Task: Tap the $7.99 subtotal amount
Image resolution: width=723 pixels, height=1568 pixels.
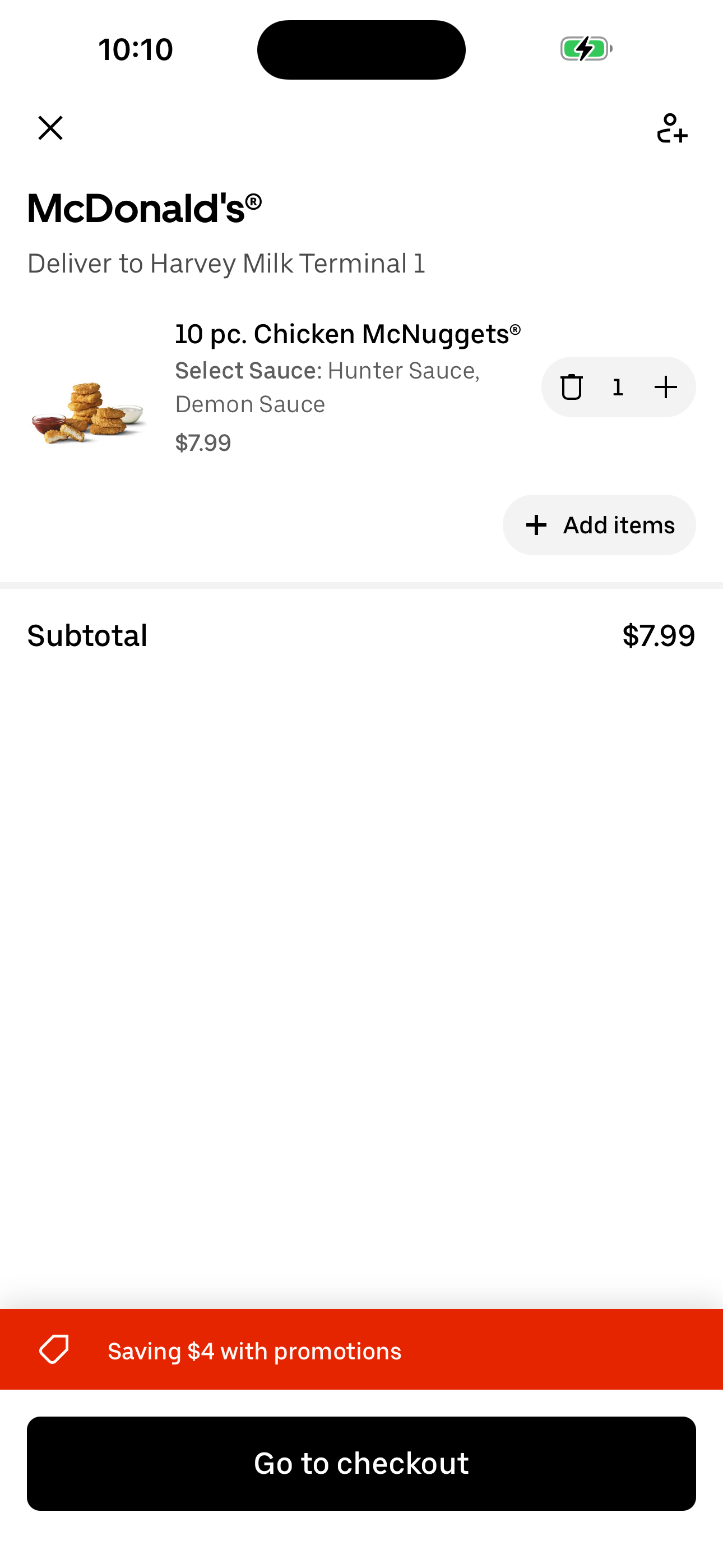Action: (659, 635)
